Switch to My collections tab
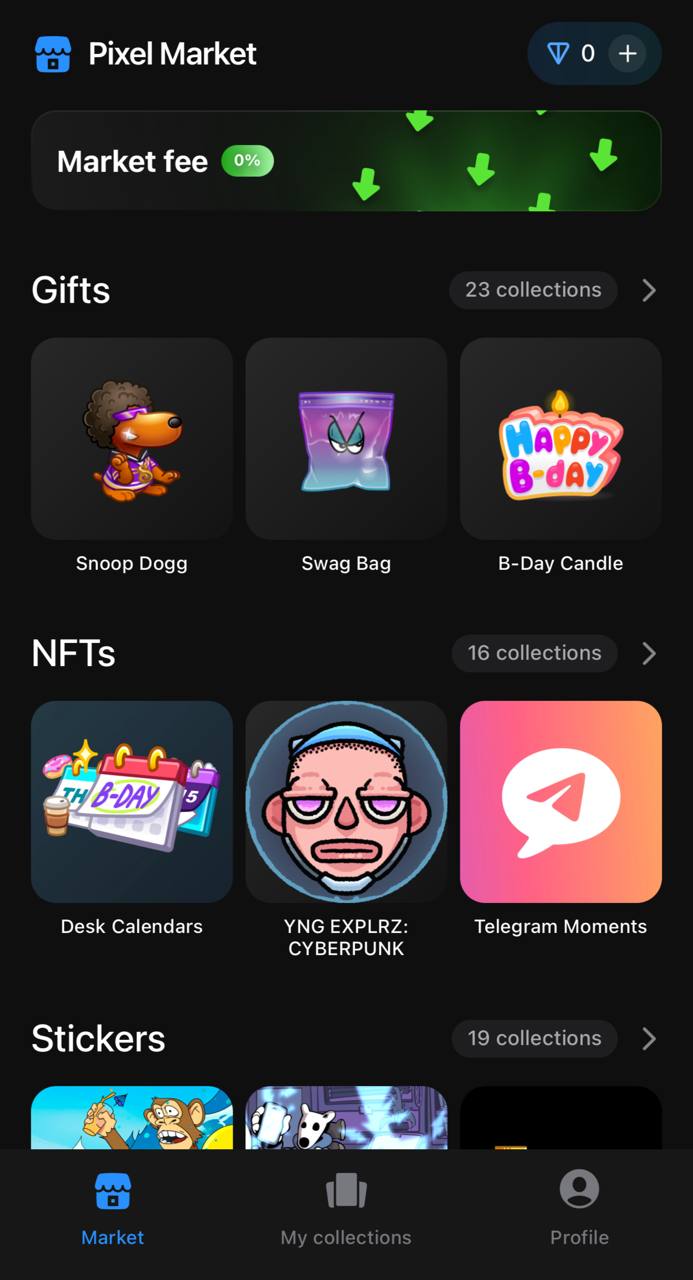The height and width of the screenshot is (1280, 693). coord(346,1210)
